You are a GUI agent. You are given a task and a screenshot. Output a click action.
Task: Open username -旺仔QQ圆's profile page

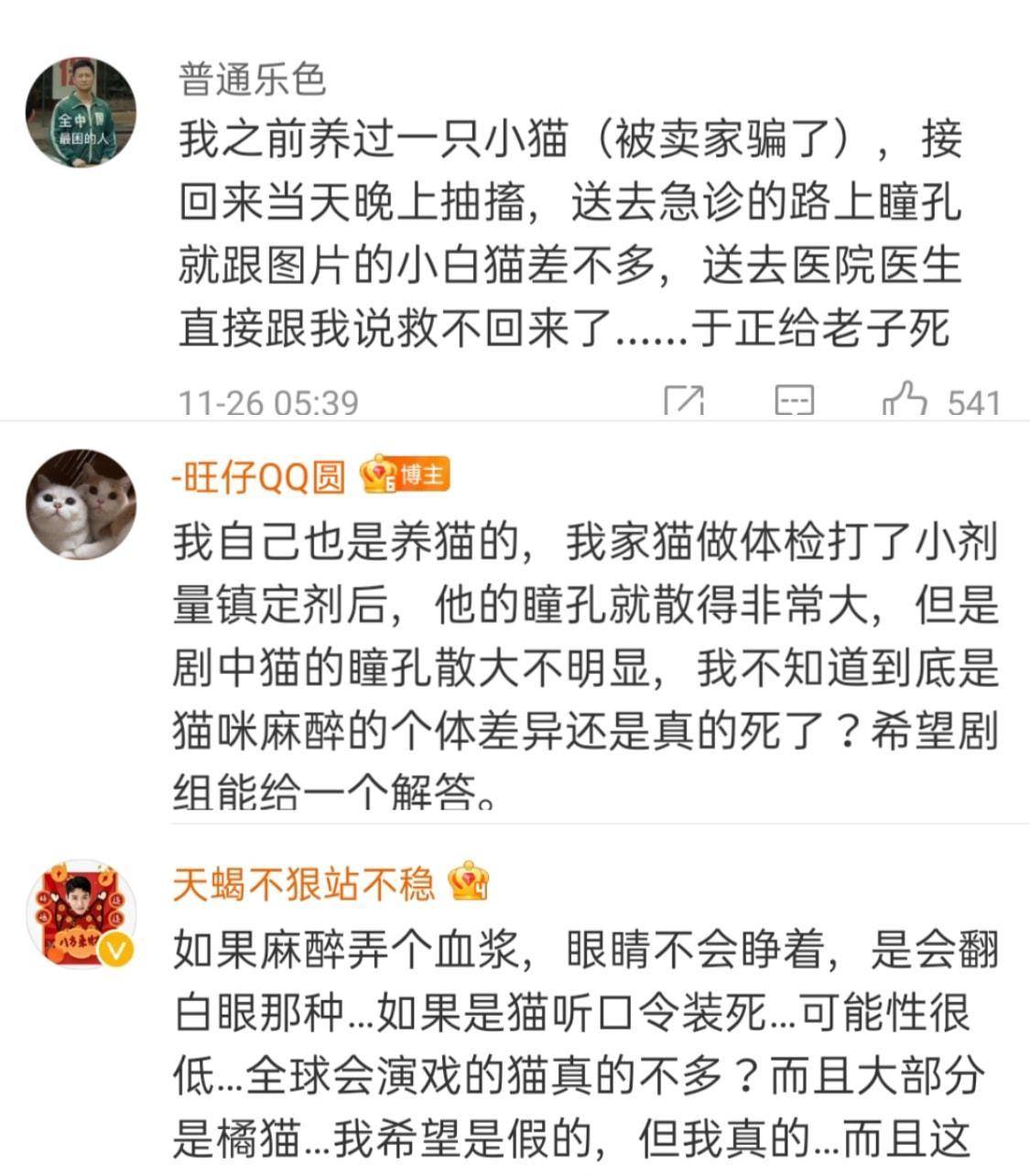coord(256,475)
